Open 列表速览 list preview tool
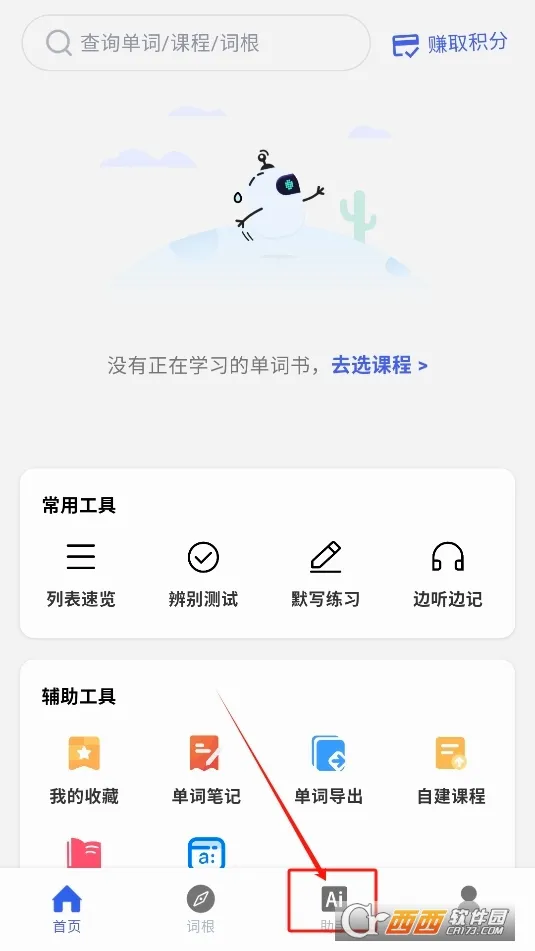Image resolution: width=535 pixels, height=951 pixels. 81,574
